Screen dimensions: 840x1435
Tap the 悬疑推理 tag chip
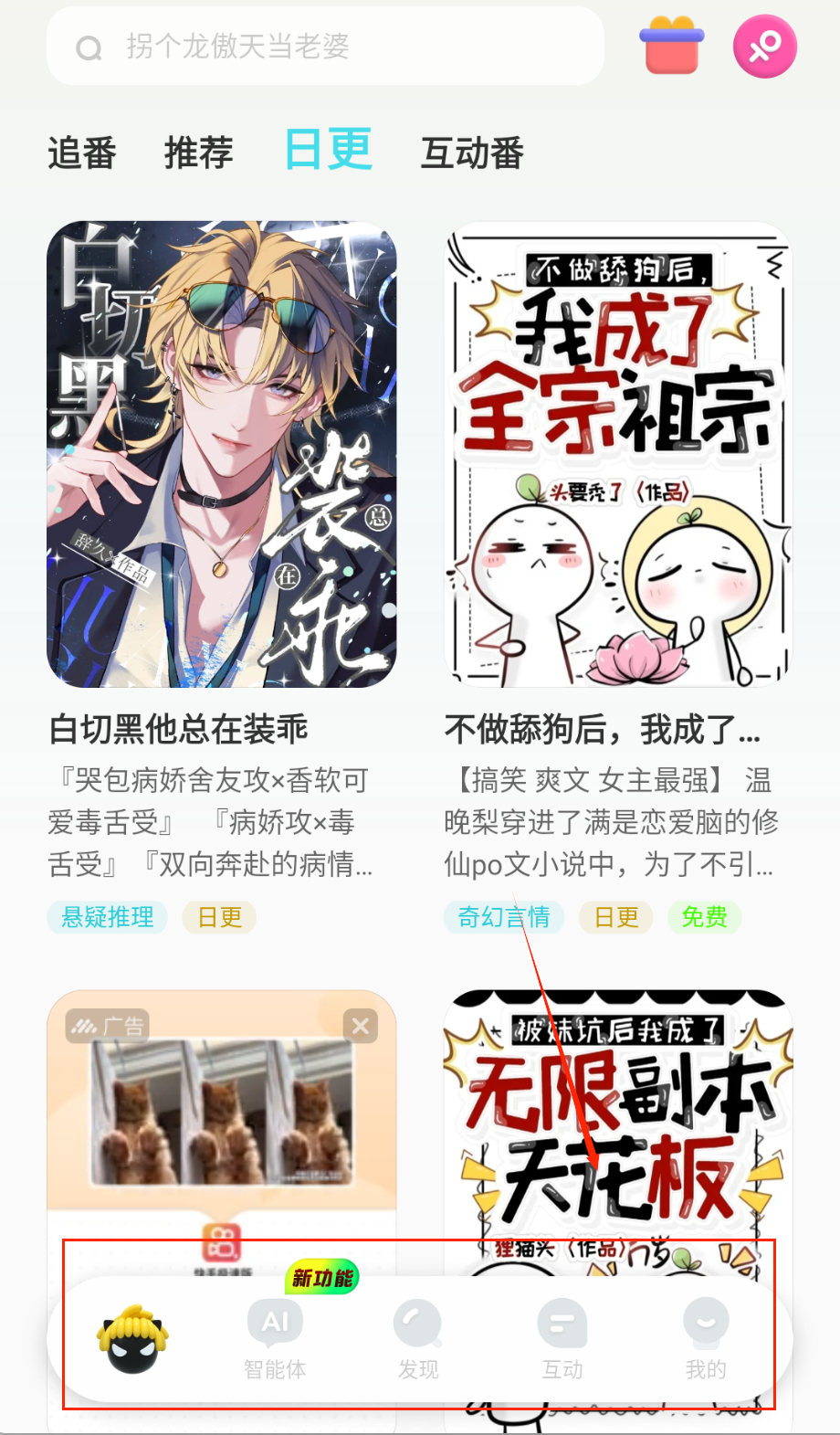click(108, 917)
